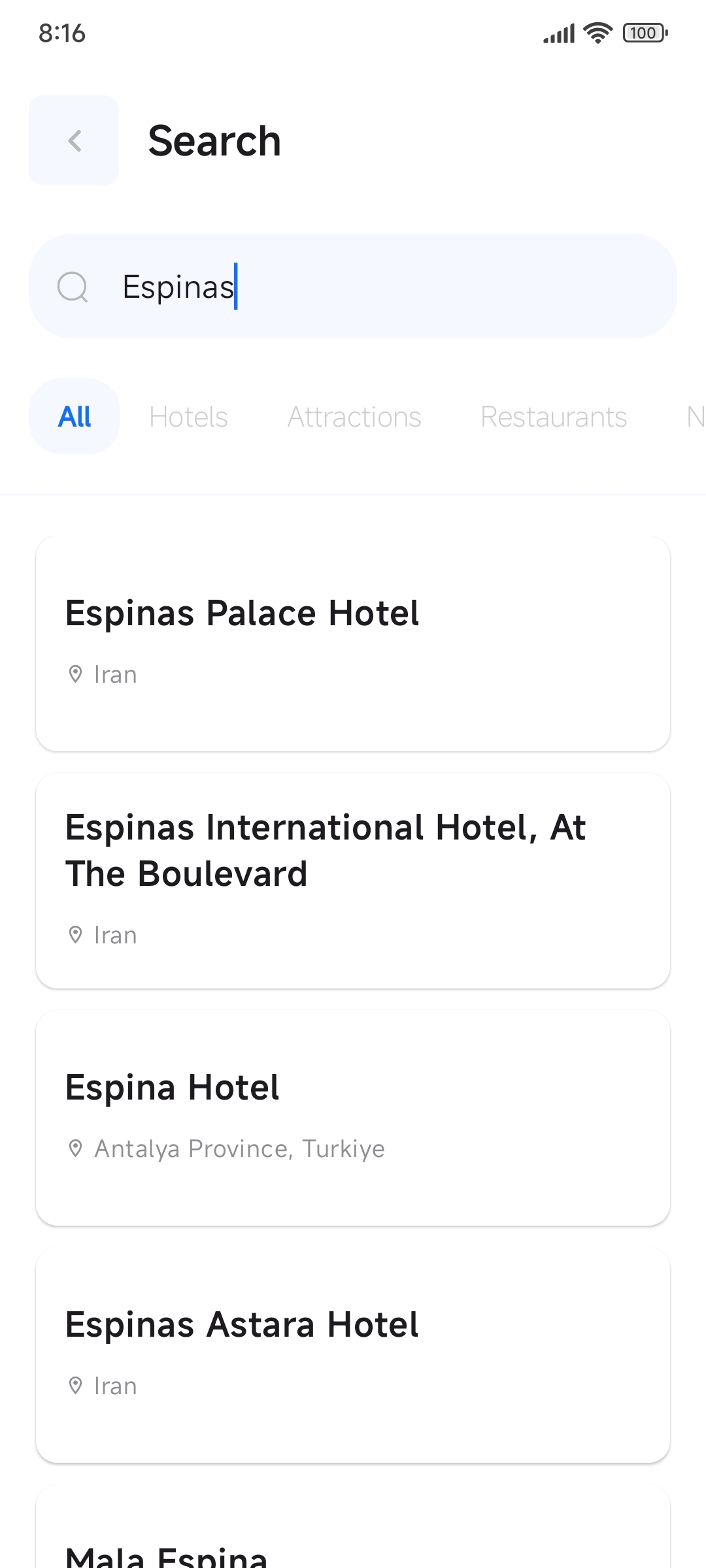706x1568 pixels.
Task: Select the All filter tab
Action: point(75,416)
